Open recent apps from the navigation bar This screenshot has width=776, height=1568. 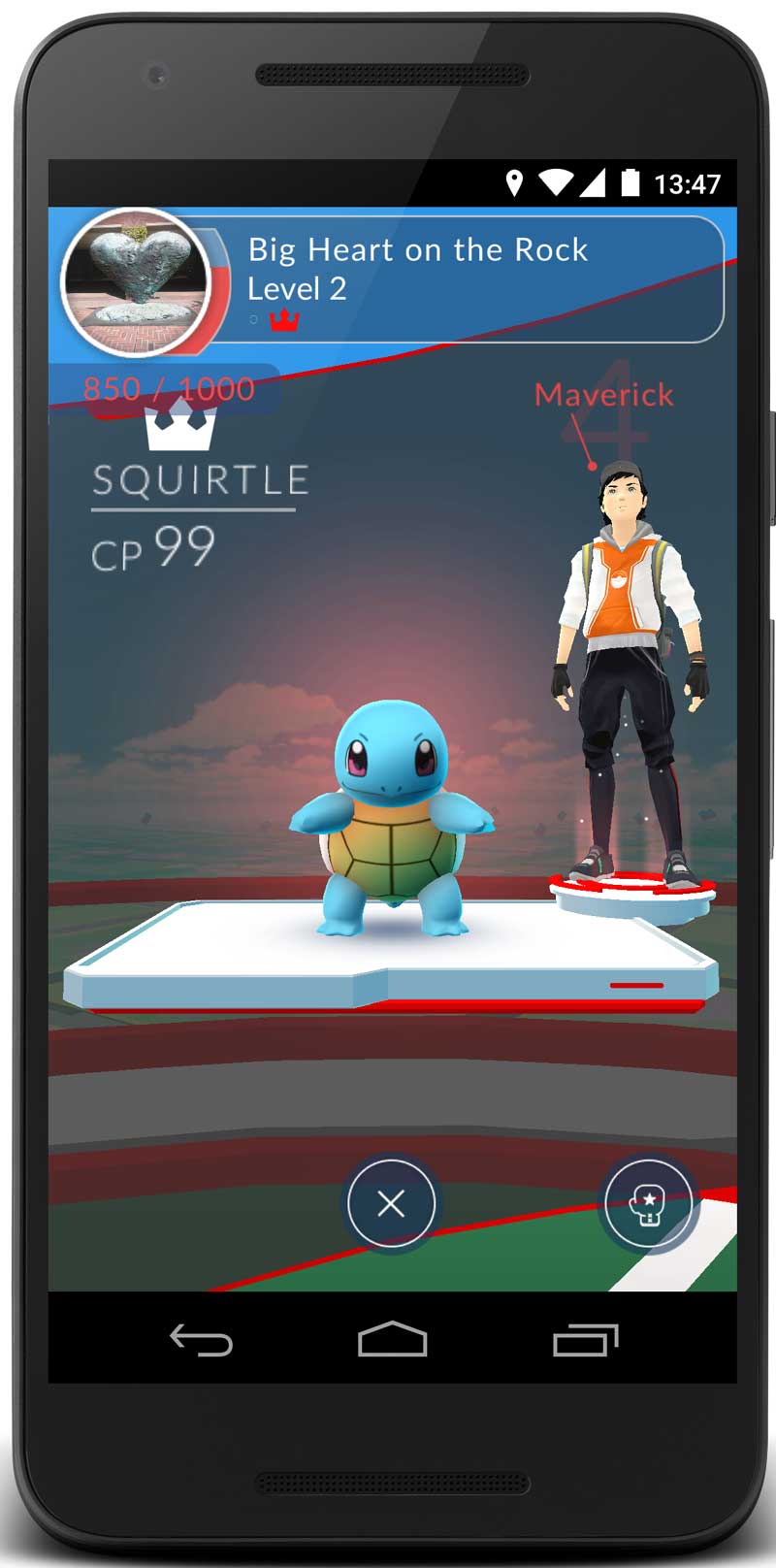(585, 1340)
